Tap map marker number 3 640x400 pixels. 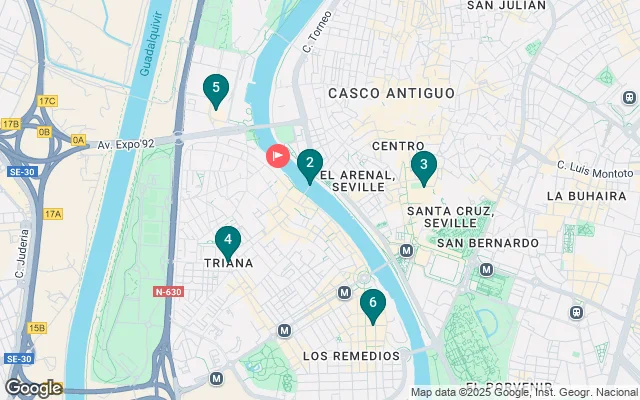pos(423,166)
